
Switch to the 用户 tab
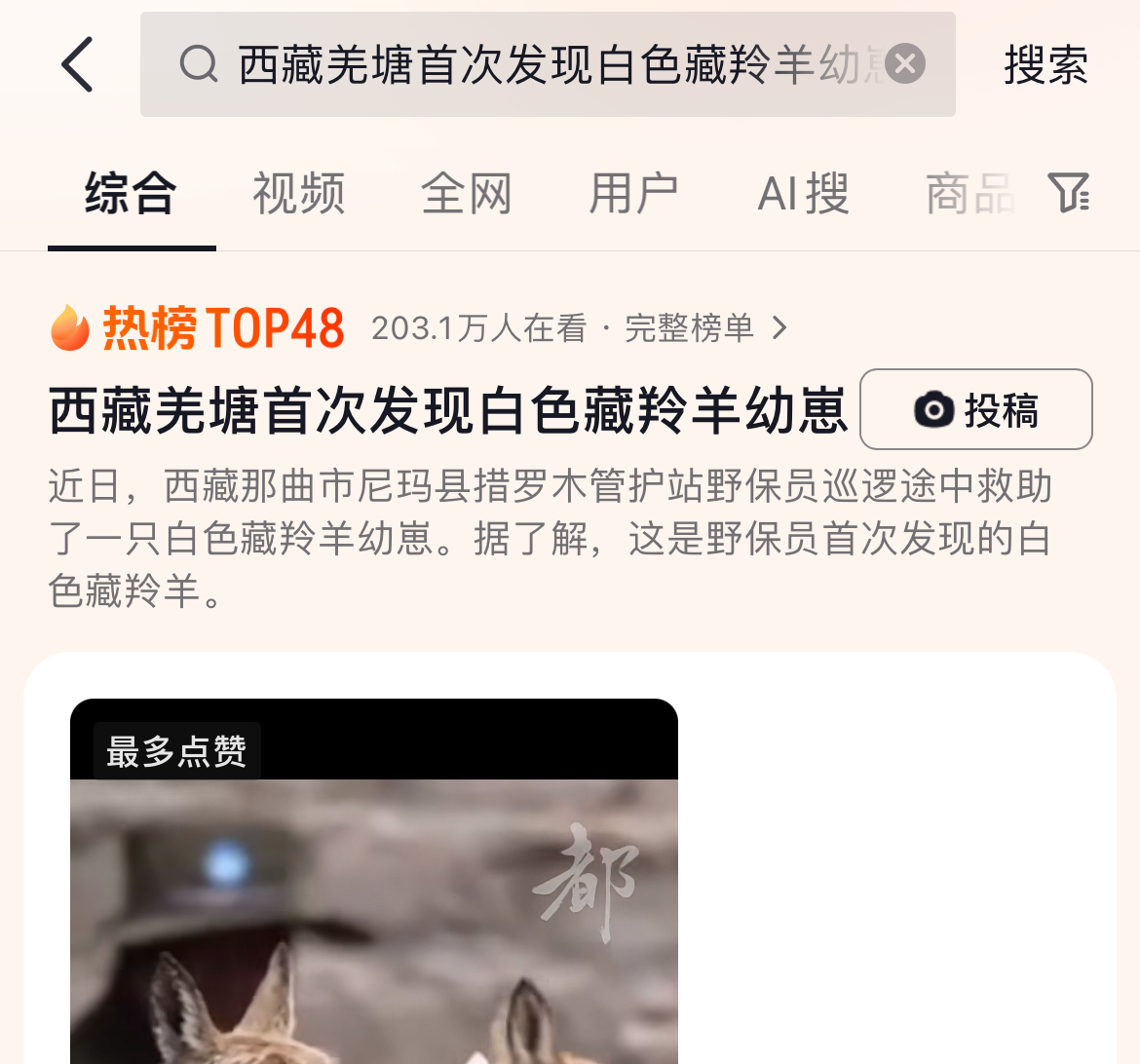tap(633, 193)
